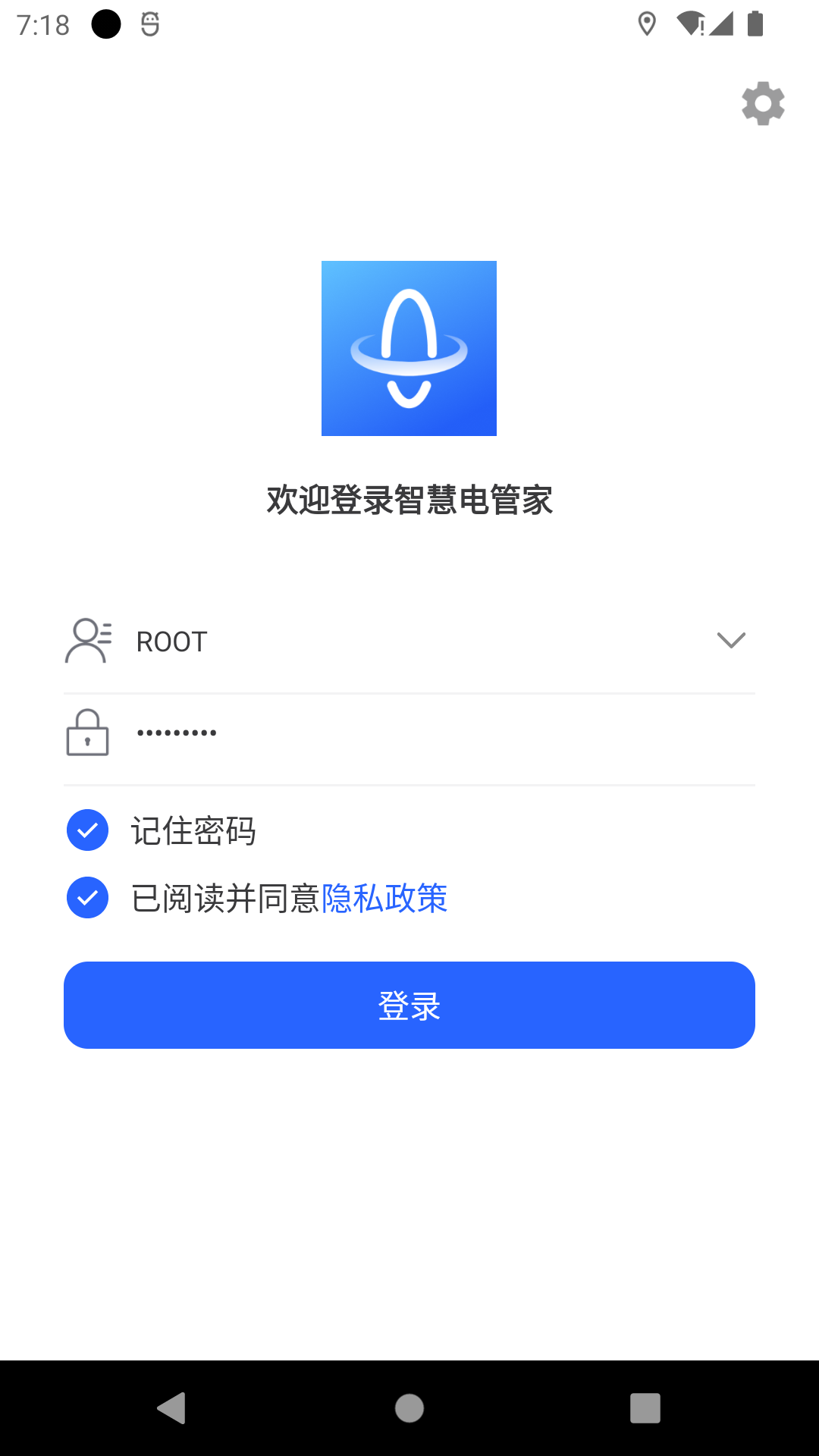819x1456 pixels.
Task: Tap the battery icon in the status bar
Action: coord(755,24)
